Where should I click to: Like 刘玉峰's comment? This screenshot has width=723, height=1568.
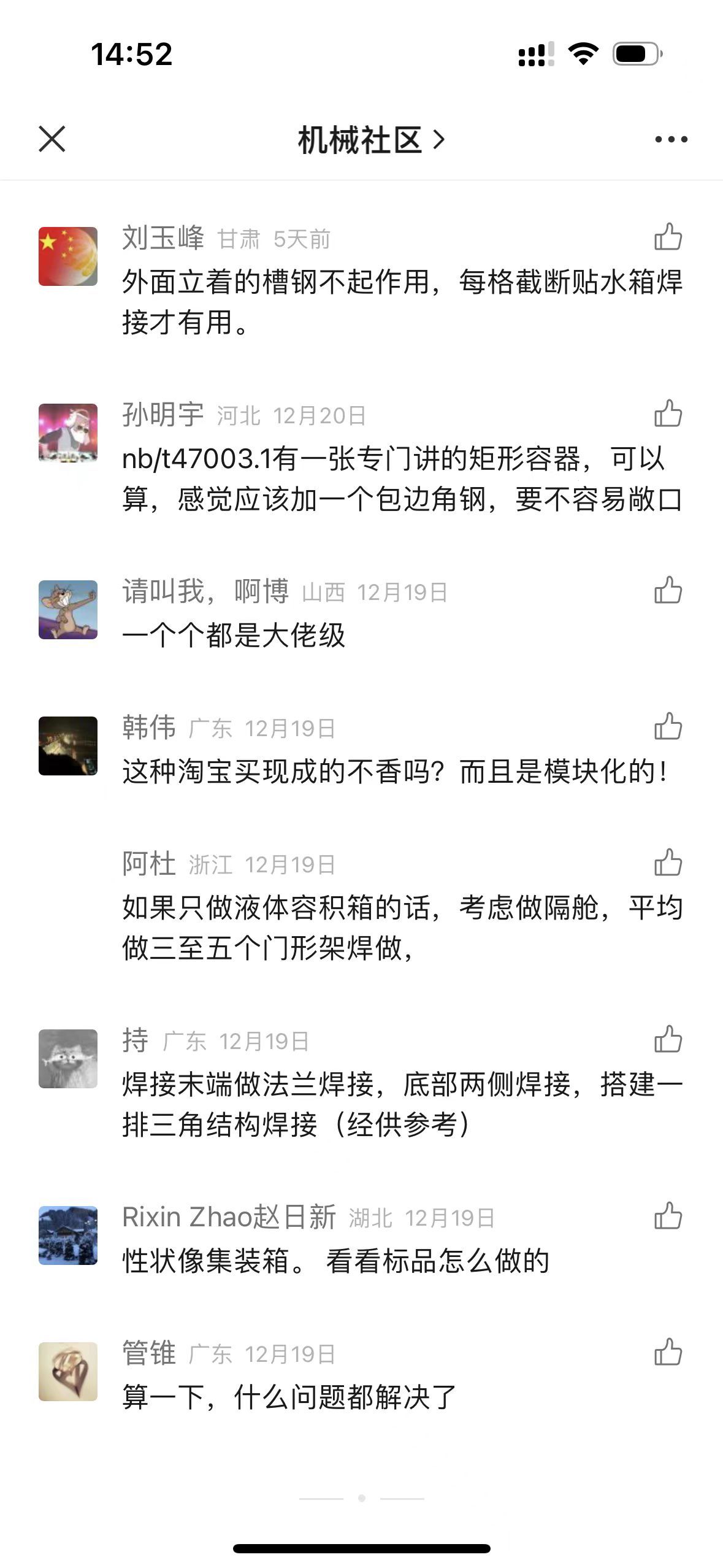[668, 237]
